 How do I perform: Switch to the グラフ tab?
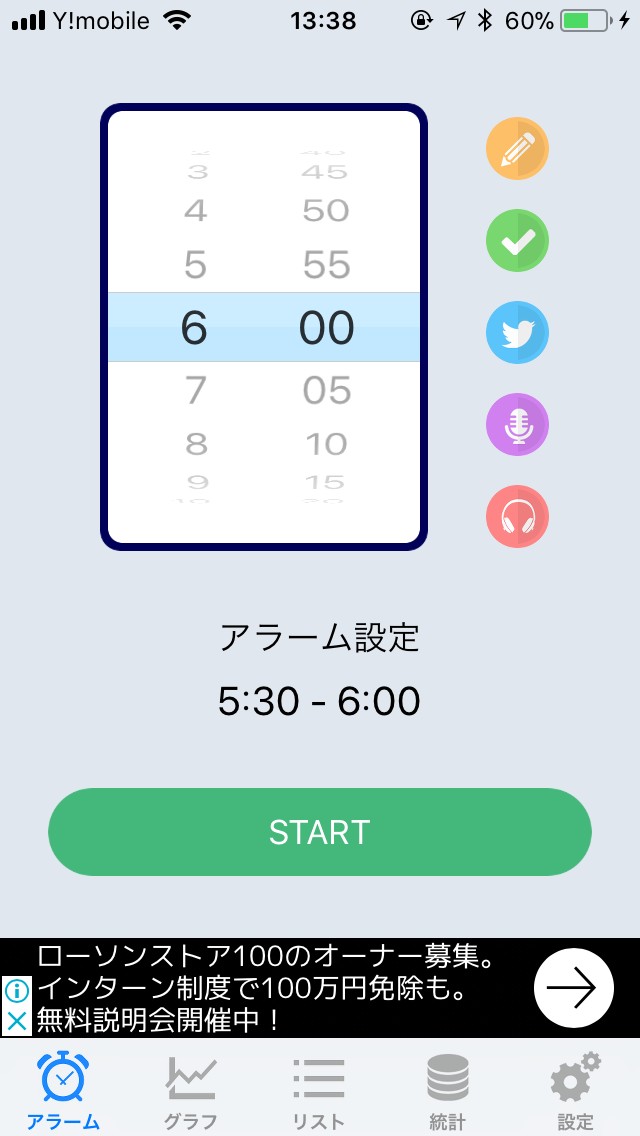(190, 1090)
